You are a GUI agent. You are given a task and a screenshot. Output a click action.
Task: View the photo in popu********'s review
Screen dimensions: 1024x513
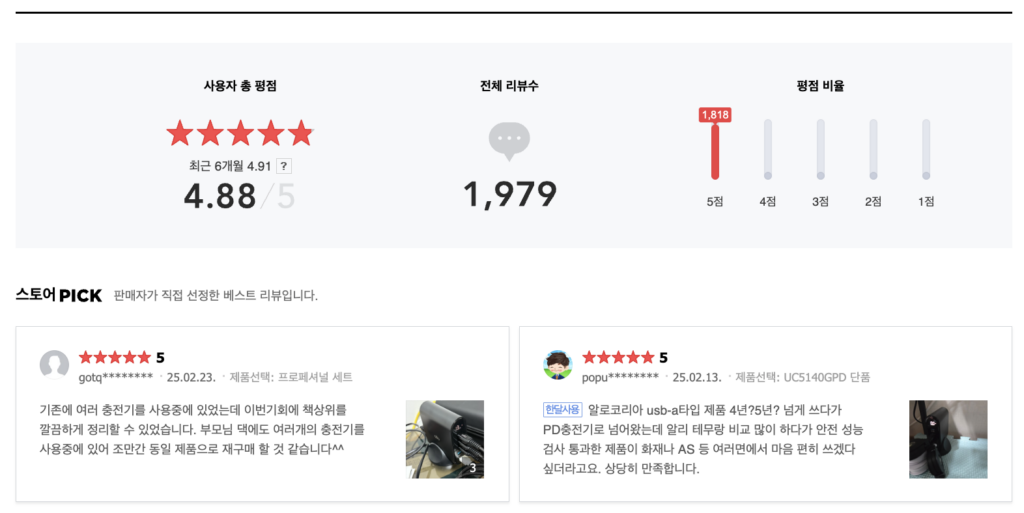coord(947,439)
